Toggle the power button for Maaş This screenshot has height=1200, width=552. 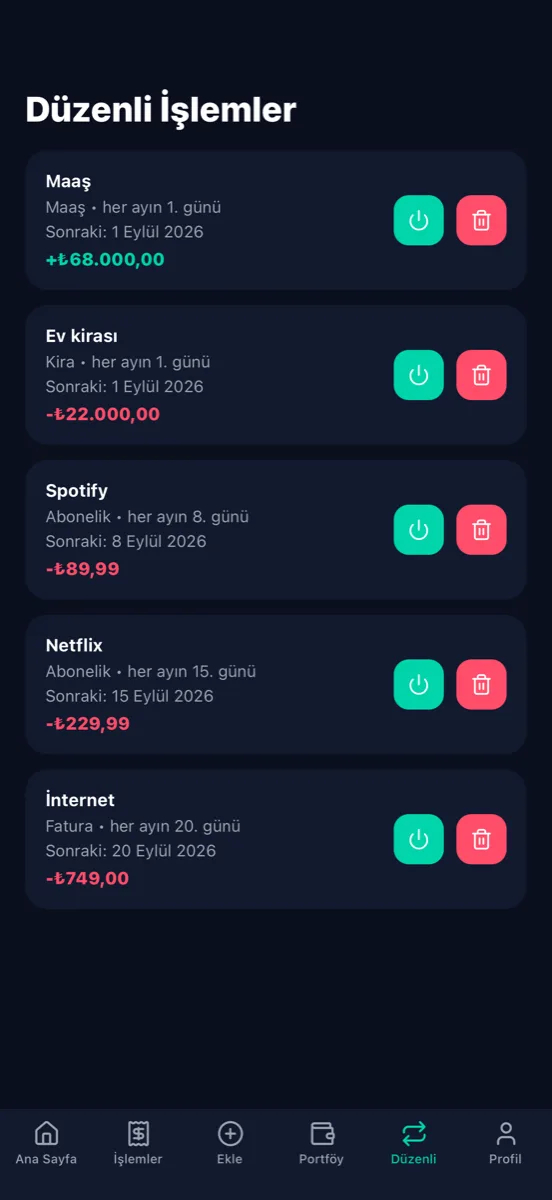click(419, 220)
